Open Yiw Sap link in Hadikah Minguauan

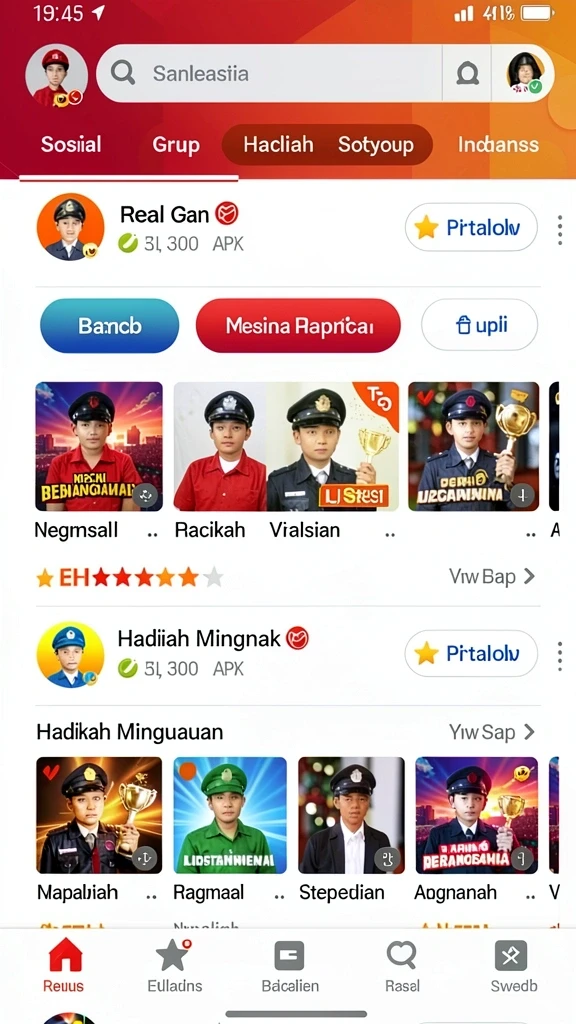point(492,732)
